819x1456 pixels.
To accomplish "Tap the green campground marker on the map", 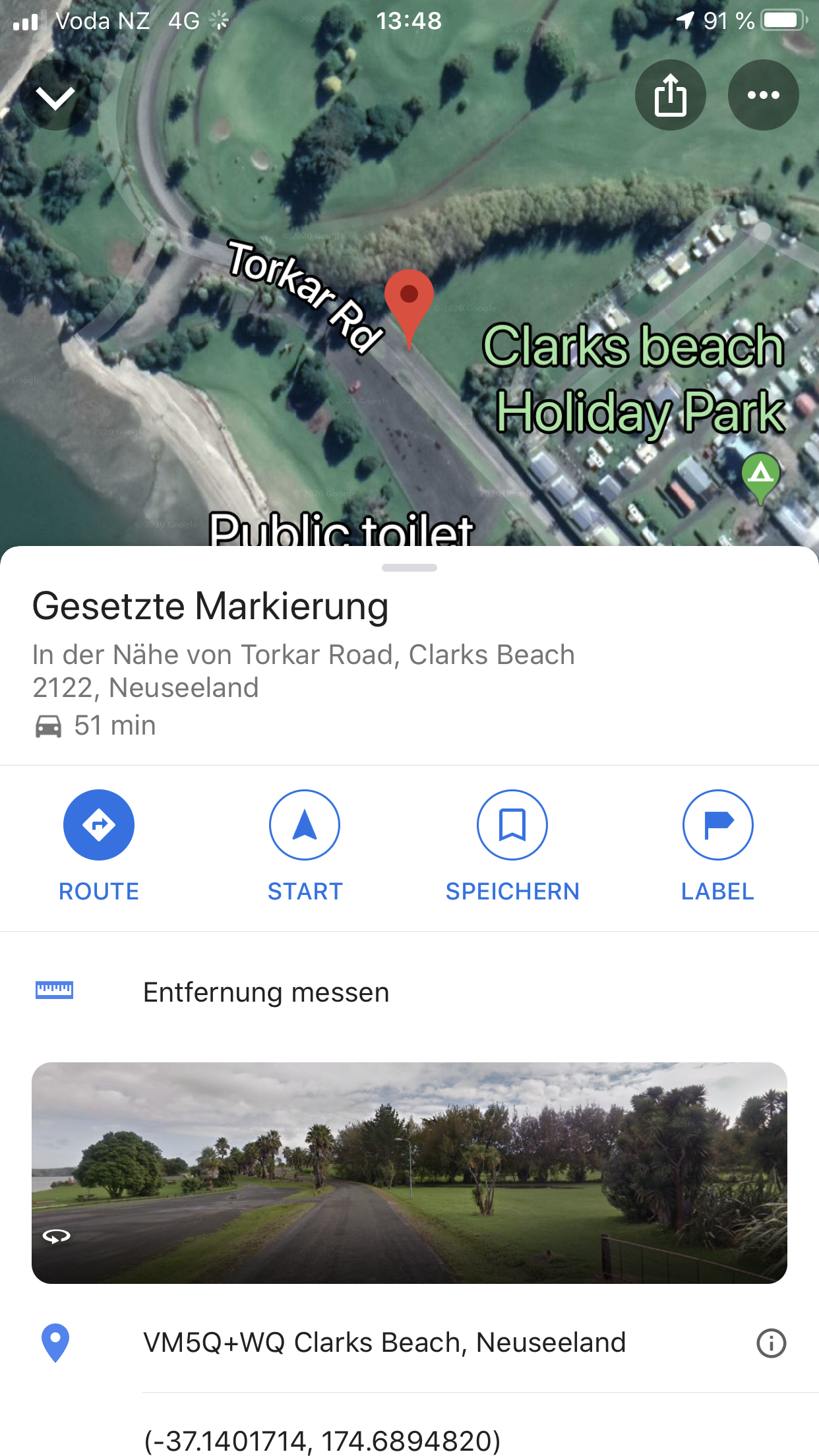I will [x=760, y=474].
